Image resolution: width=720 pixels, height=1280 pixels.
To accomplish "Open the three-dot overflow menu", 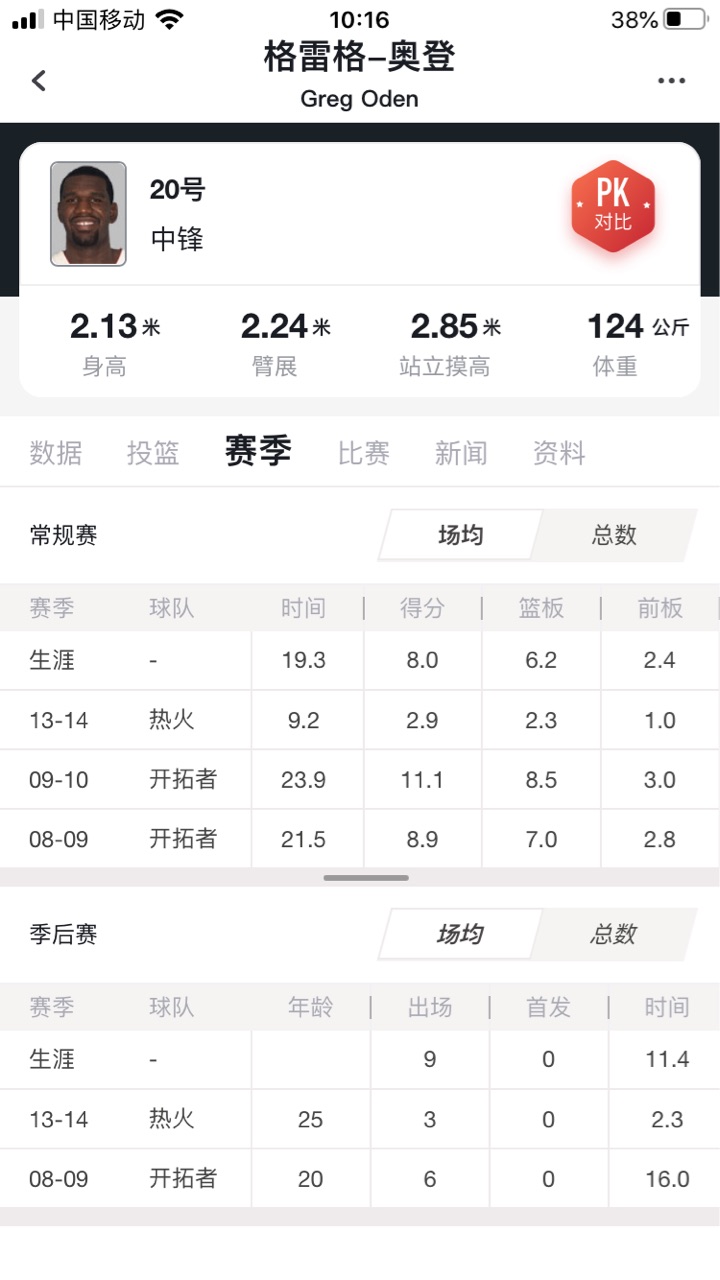I will coord(671,81).
